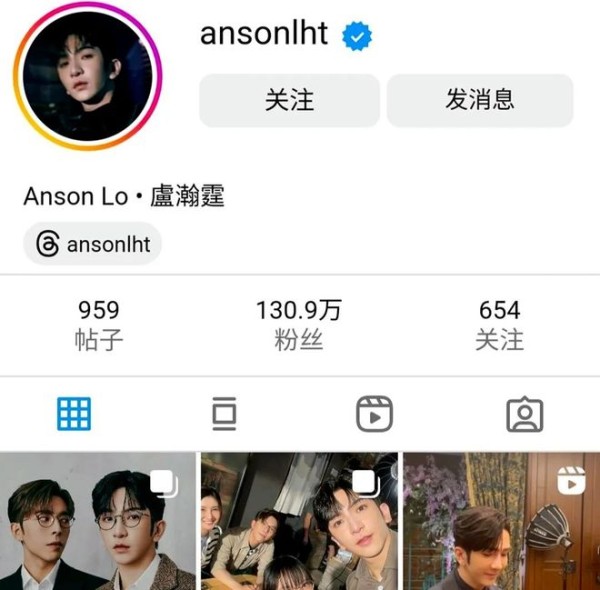Open the ansonlht Threads link chip
The height and width of the screenshot is (590, 600).
[x=93, y=244]
